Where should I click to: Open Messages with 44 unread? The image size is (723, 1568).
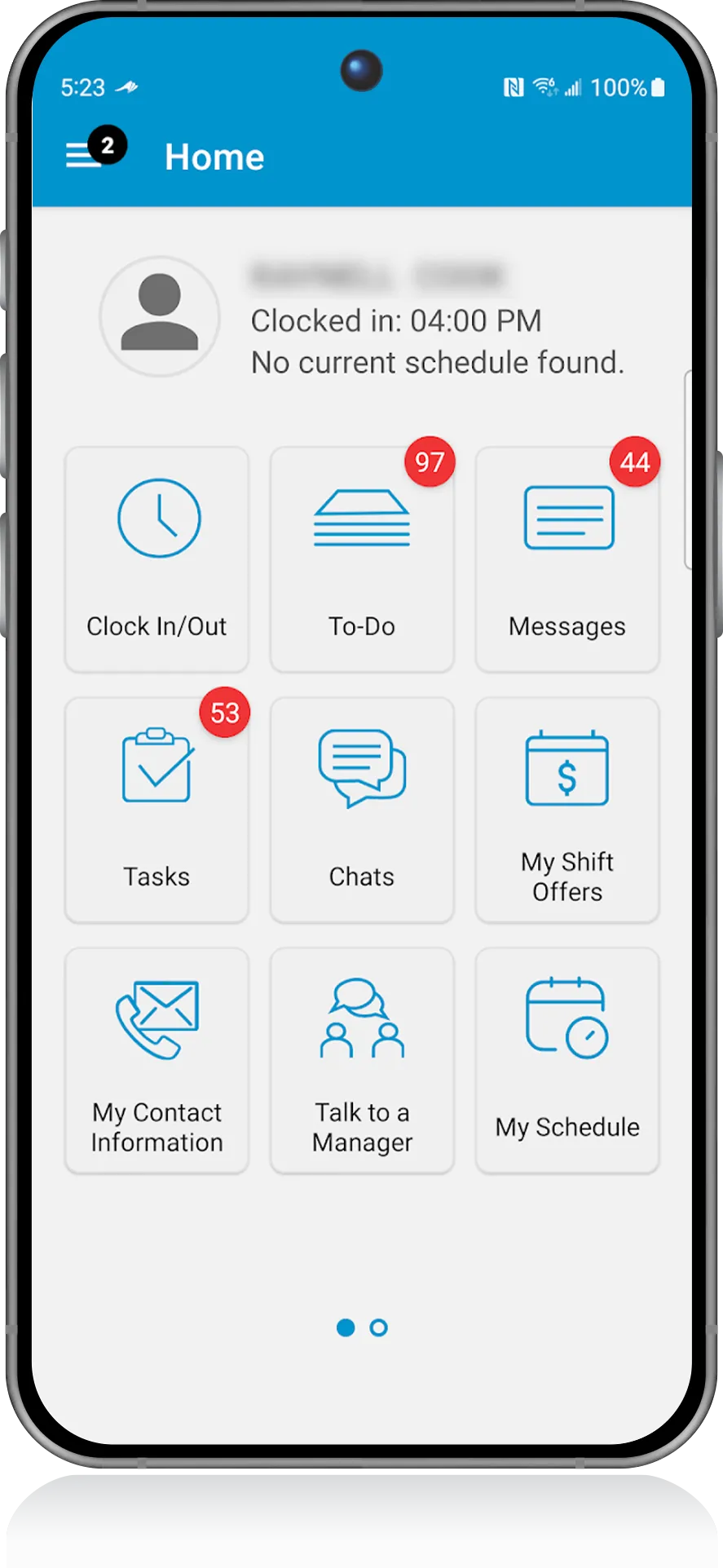pos(567,559)
